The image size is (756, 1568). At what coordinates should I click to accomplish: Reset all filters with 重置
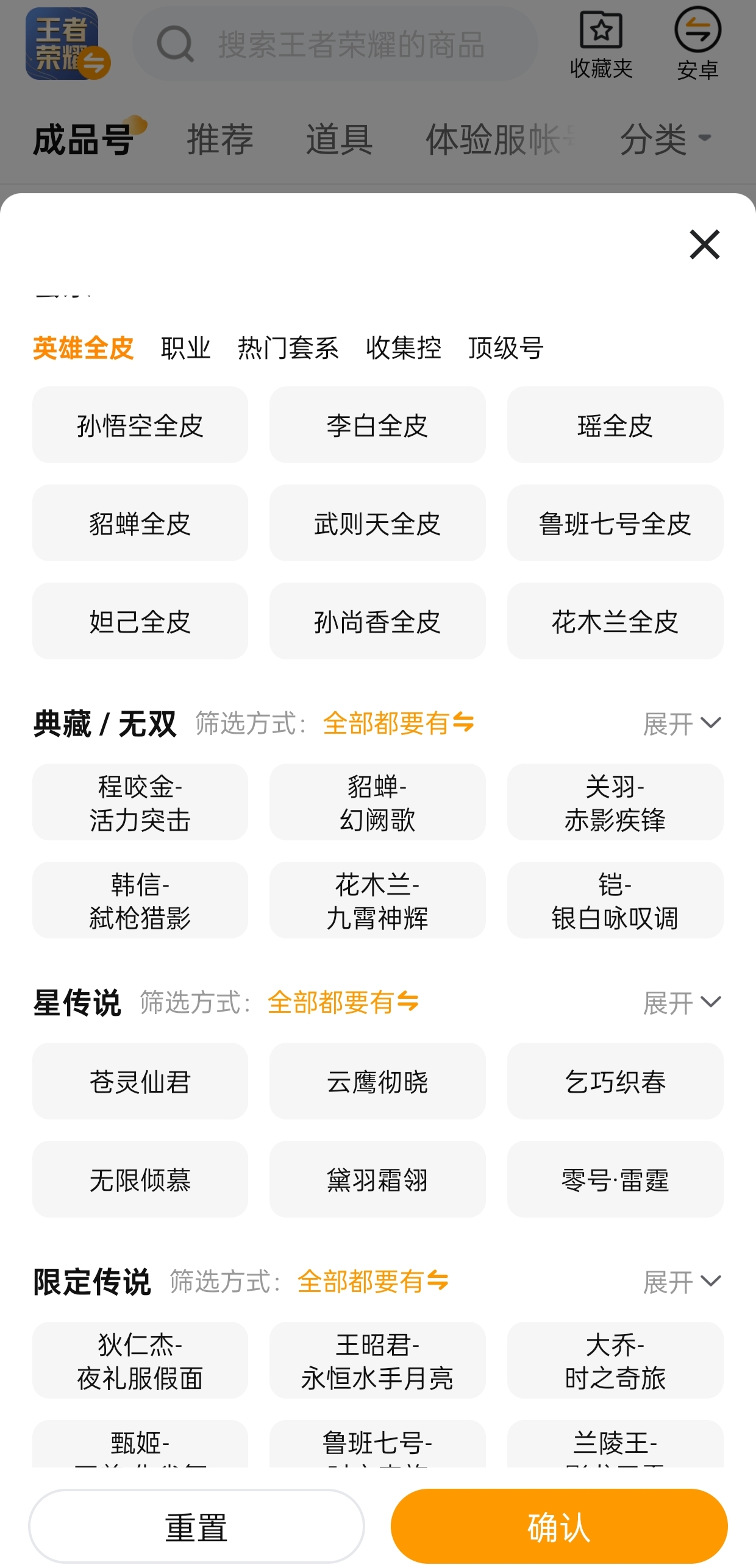(x=196, y=1527)
